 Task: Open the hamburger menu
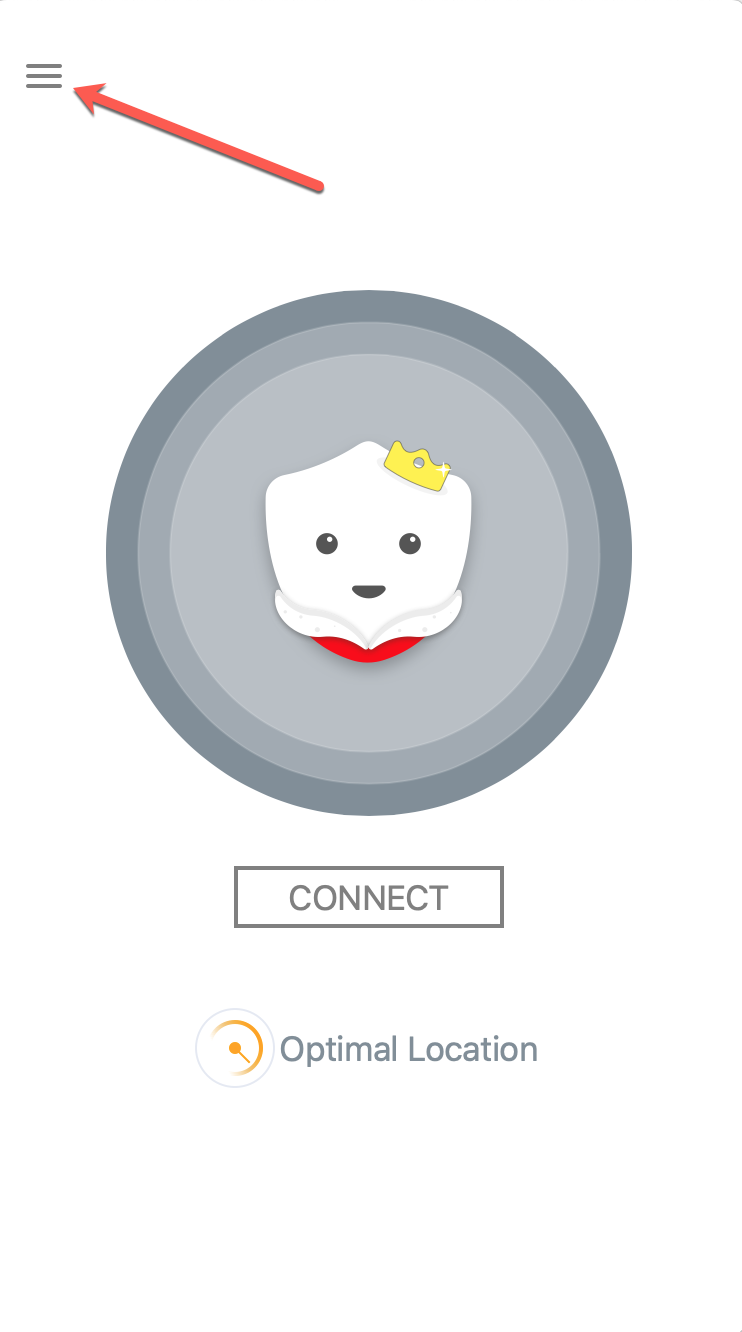pyautogui.click(x=44, y=76)
